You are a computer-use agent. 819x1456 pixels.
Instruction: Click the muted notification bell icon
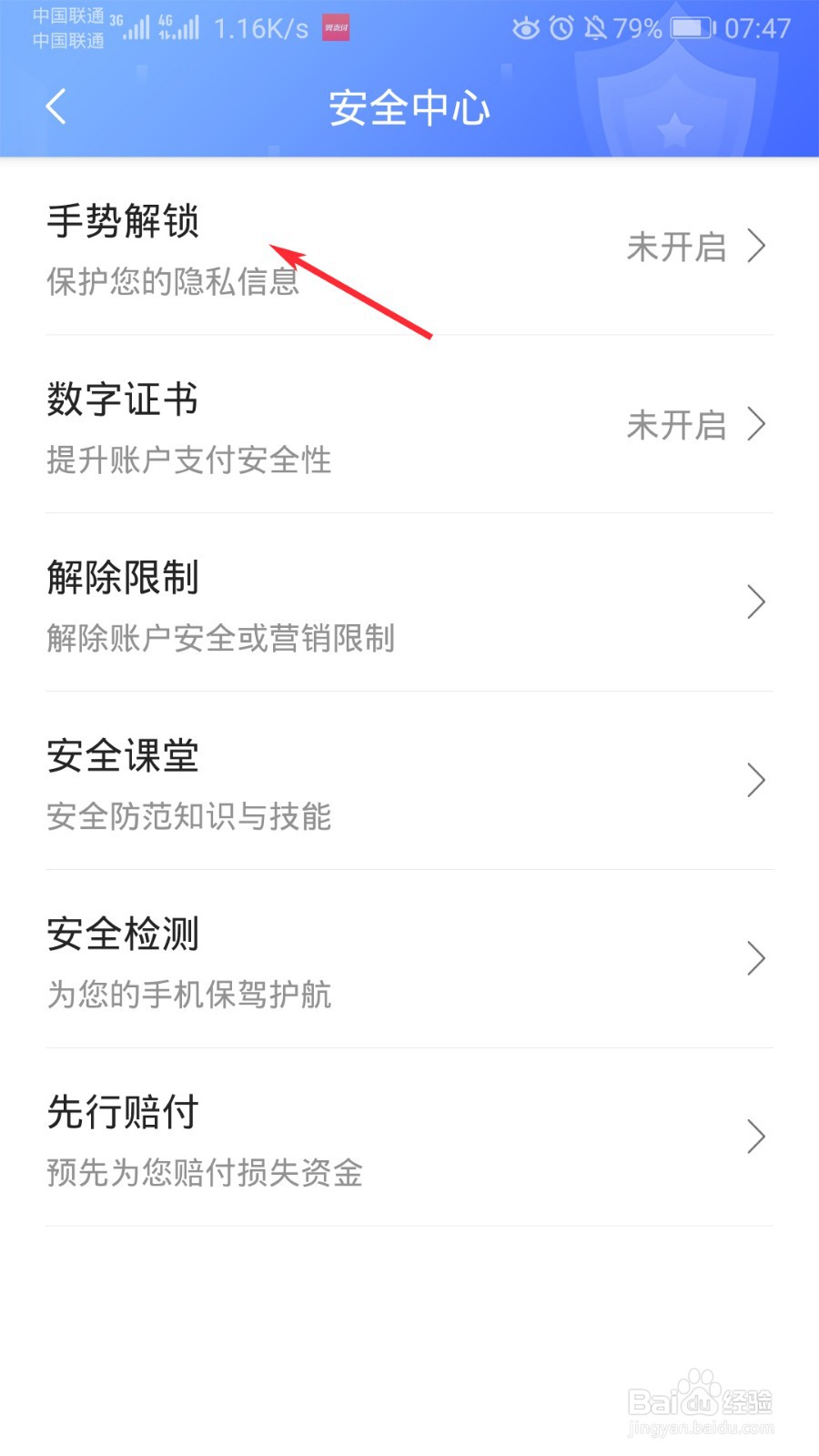click(x=597, y=28)
